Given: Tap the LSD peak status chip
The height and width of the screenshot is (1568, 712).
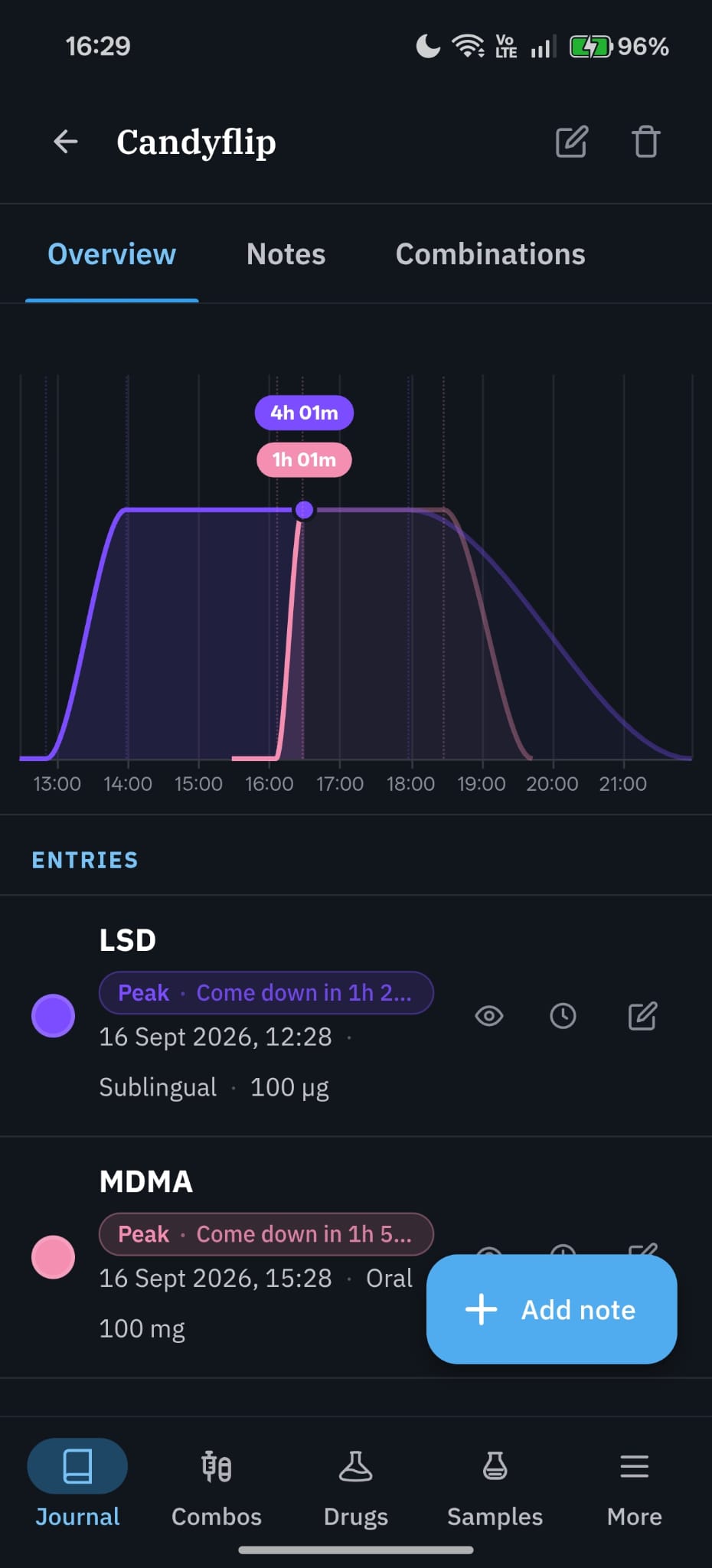Looking at the screenshot, I should pyautogui.click(x=266, y=992).
